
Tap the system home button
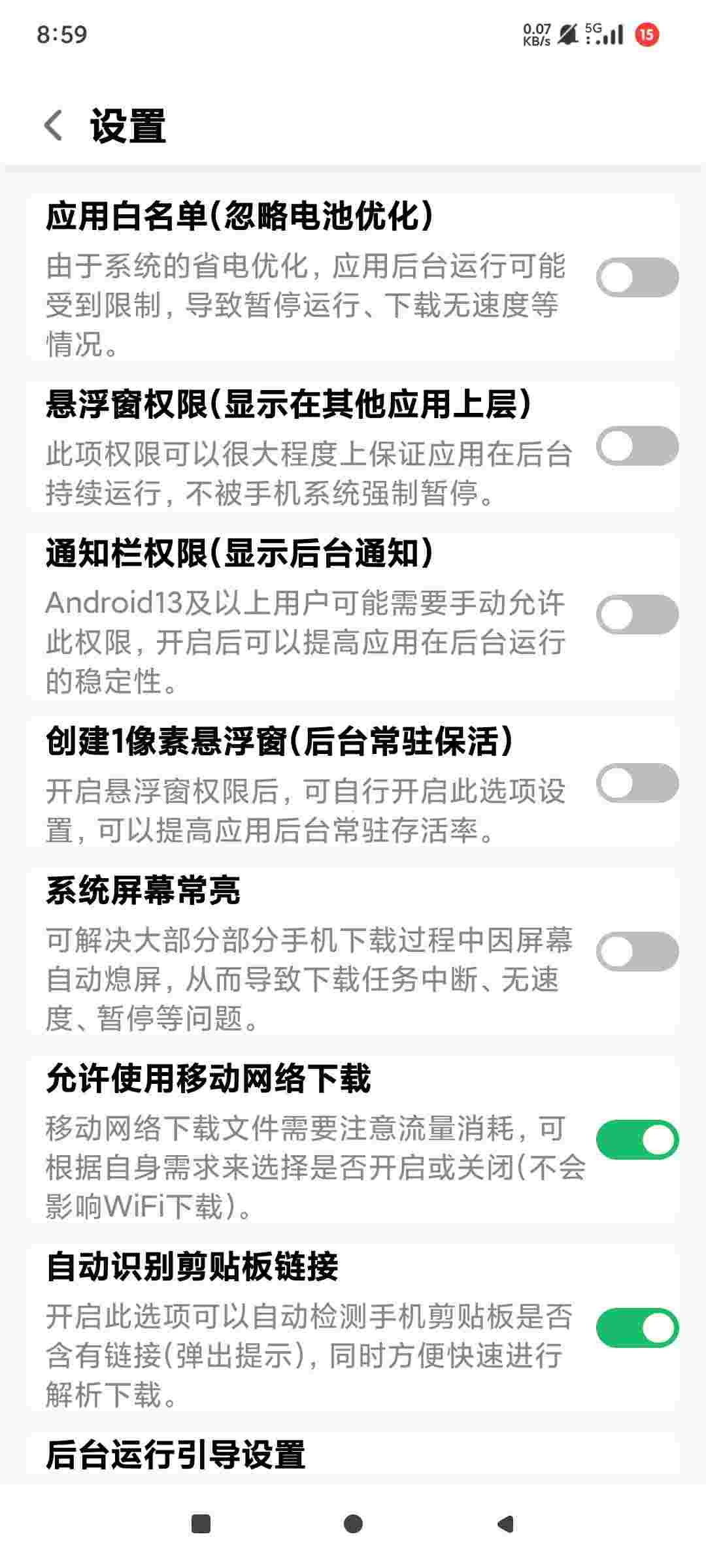tap(353, 1524)
